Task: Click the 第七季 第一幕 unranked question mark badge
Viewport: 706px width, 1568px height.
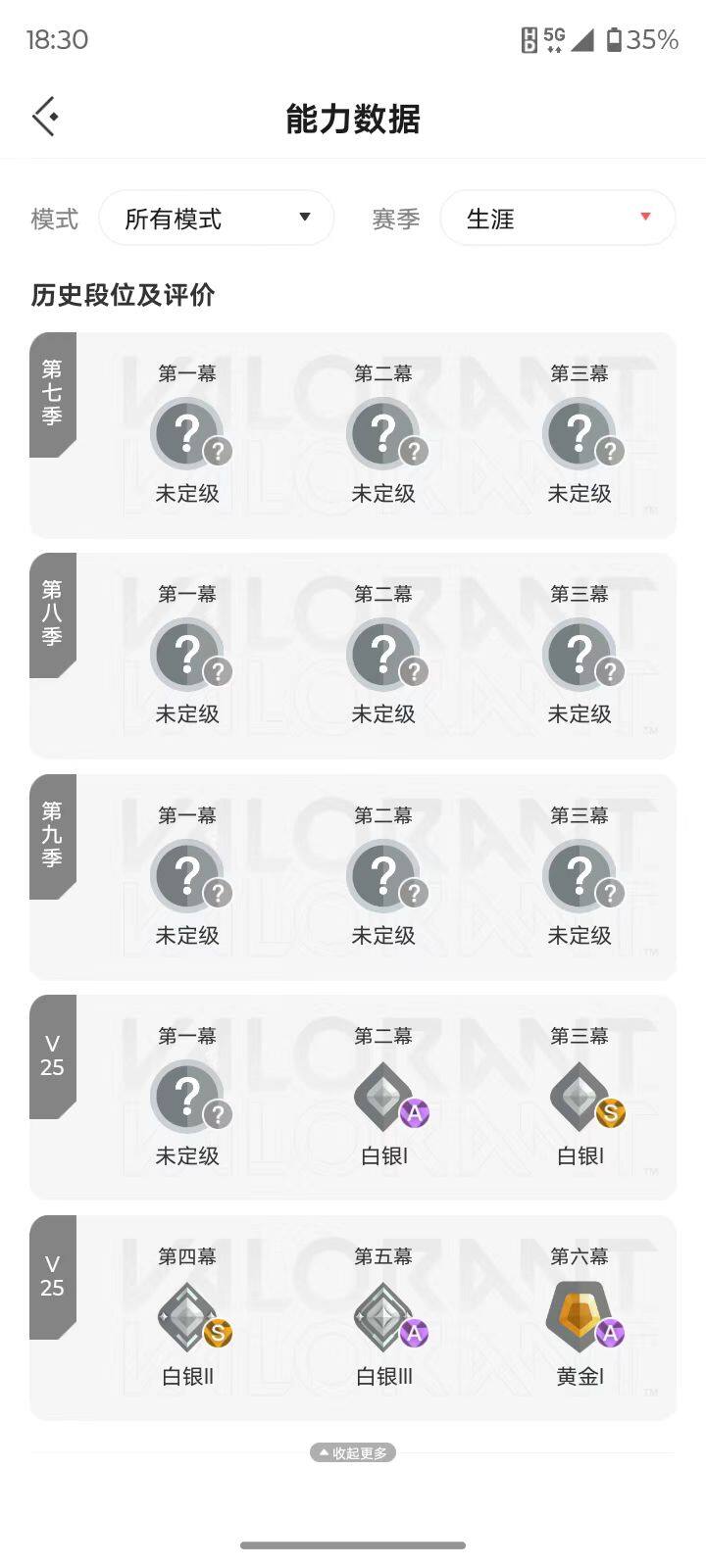Action: point(187,432)
